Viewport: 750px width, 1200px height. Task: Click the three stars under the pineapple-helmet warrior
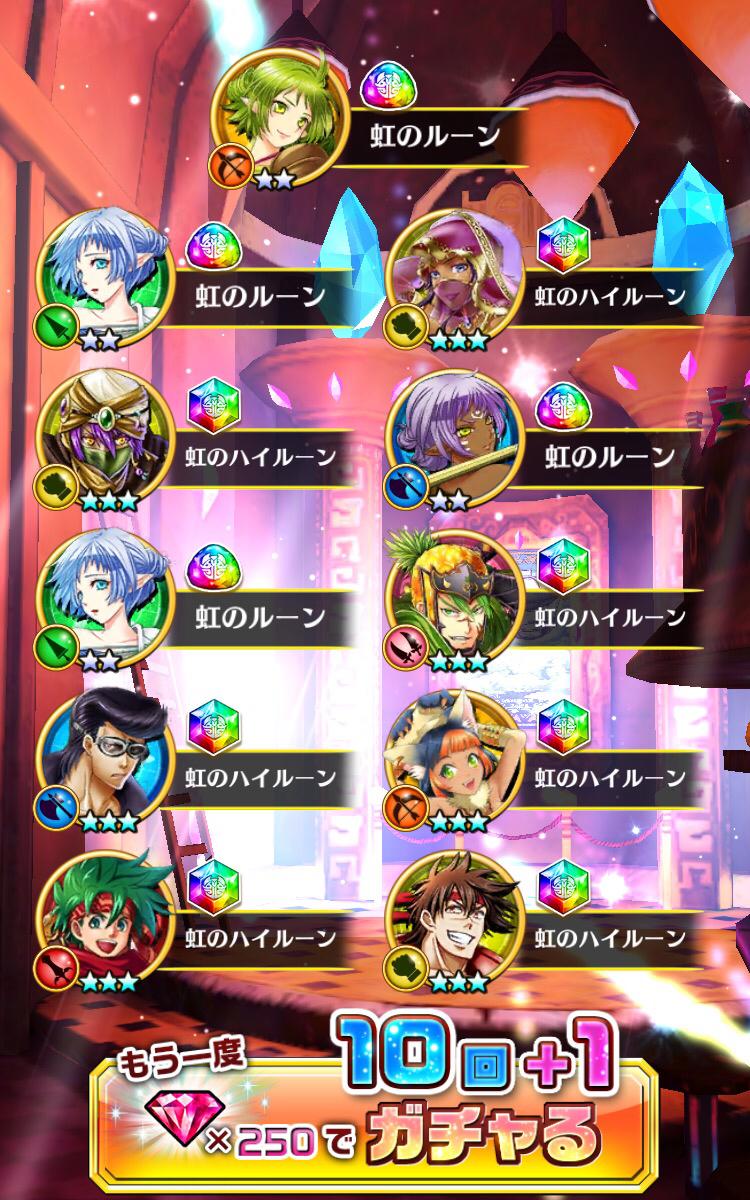coord(460,660)
